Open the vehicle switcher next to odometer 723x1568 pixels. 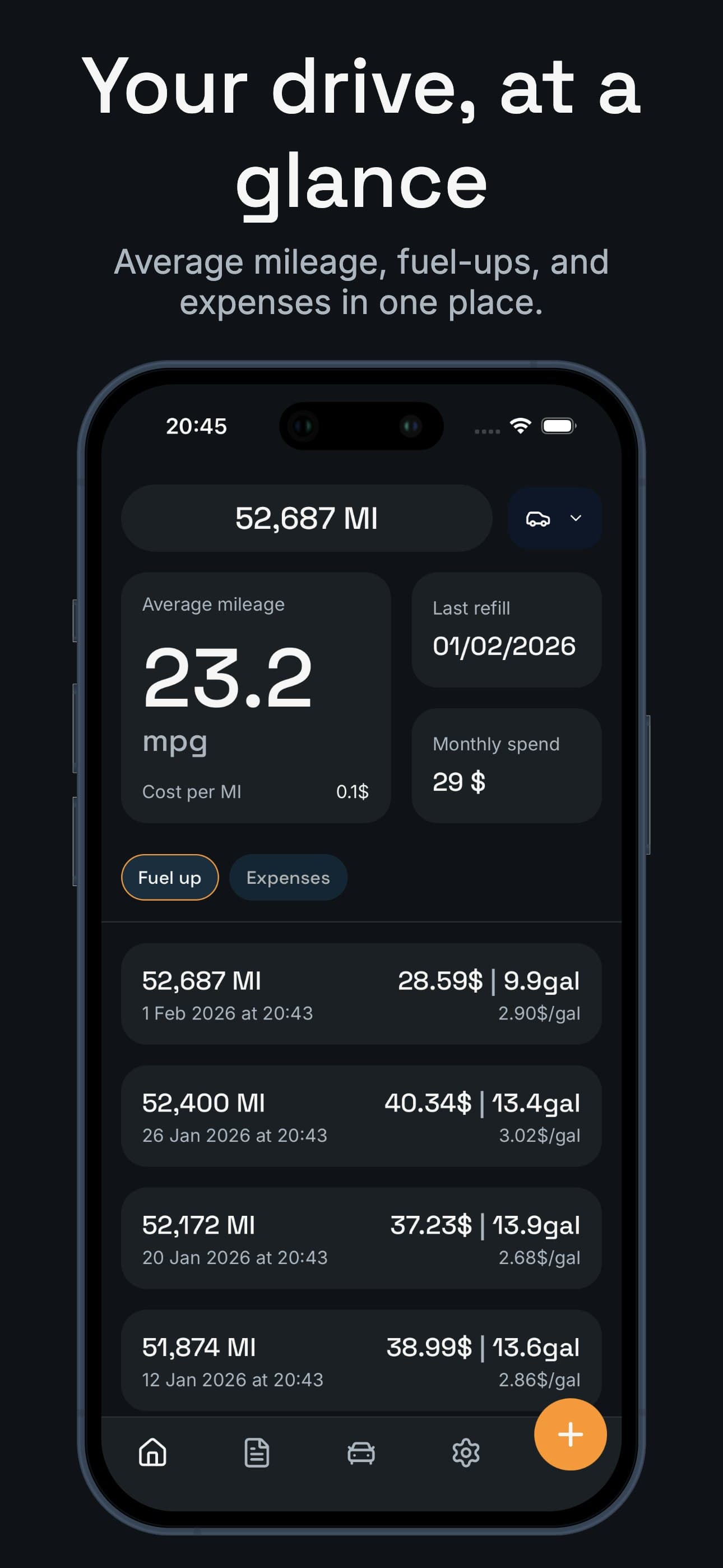tap(554, 518)
